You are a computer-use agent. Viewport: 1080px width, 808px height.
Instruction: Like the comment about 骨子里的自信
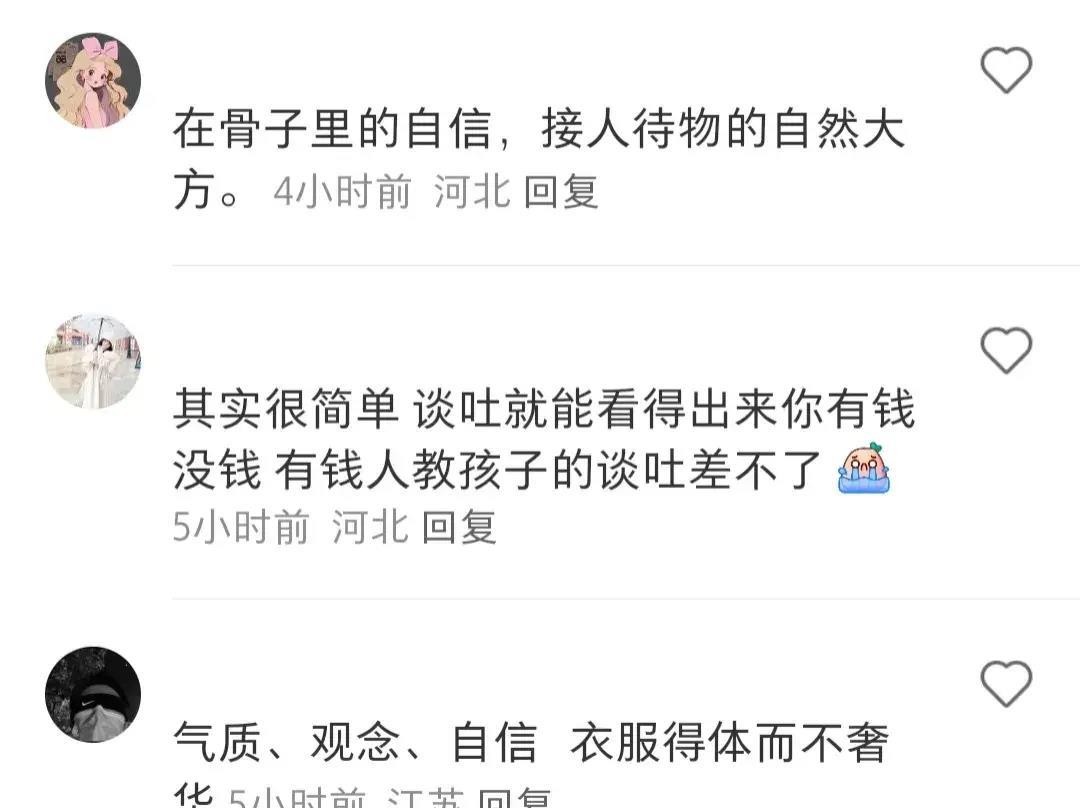[1005, 71]
